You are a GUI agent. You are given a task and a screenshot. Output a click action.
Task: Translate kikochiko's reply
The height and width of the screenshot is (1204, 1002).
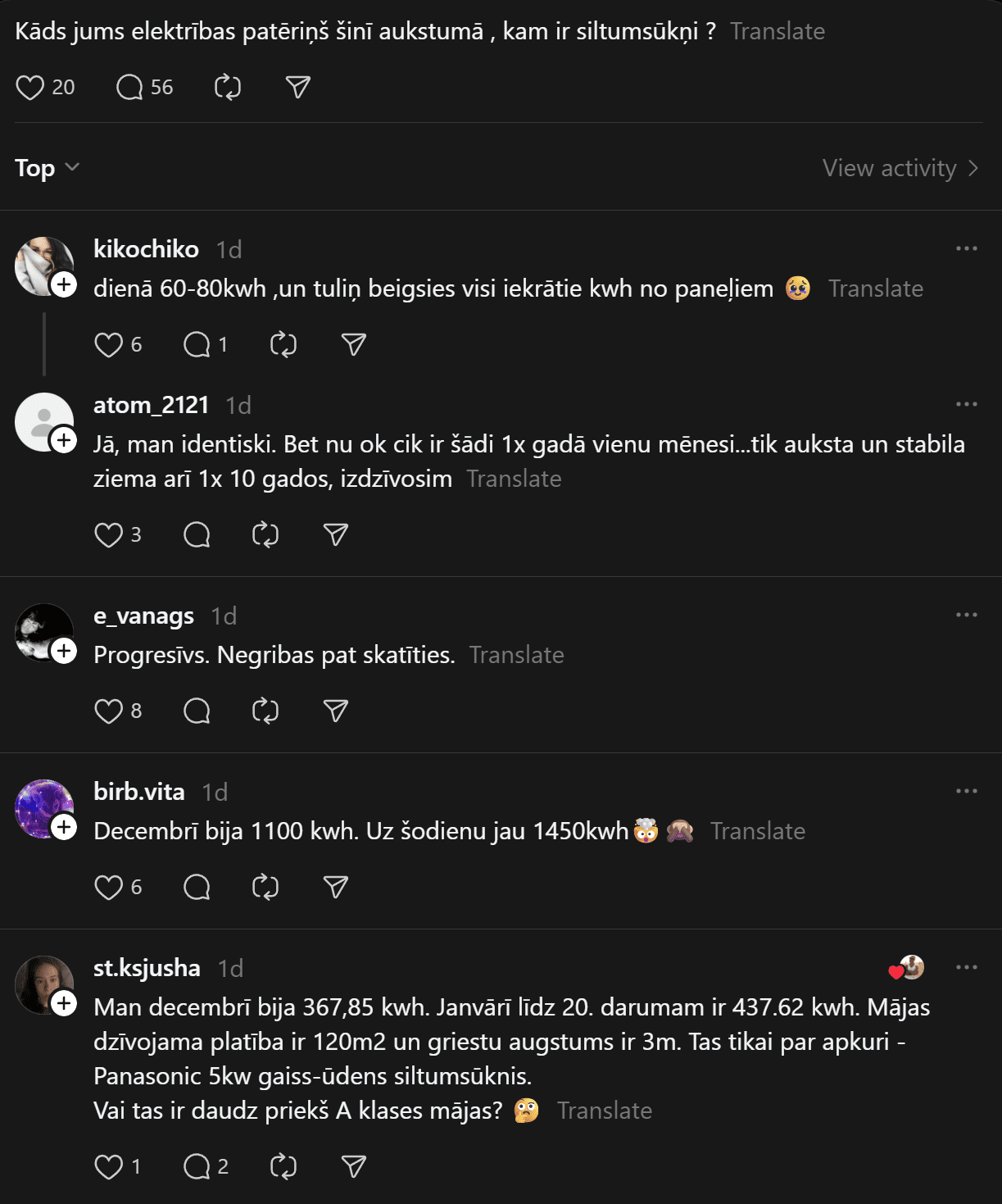click(x=875, y=289)
